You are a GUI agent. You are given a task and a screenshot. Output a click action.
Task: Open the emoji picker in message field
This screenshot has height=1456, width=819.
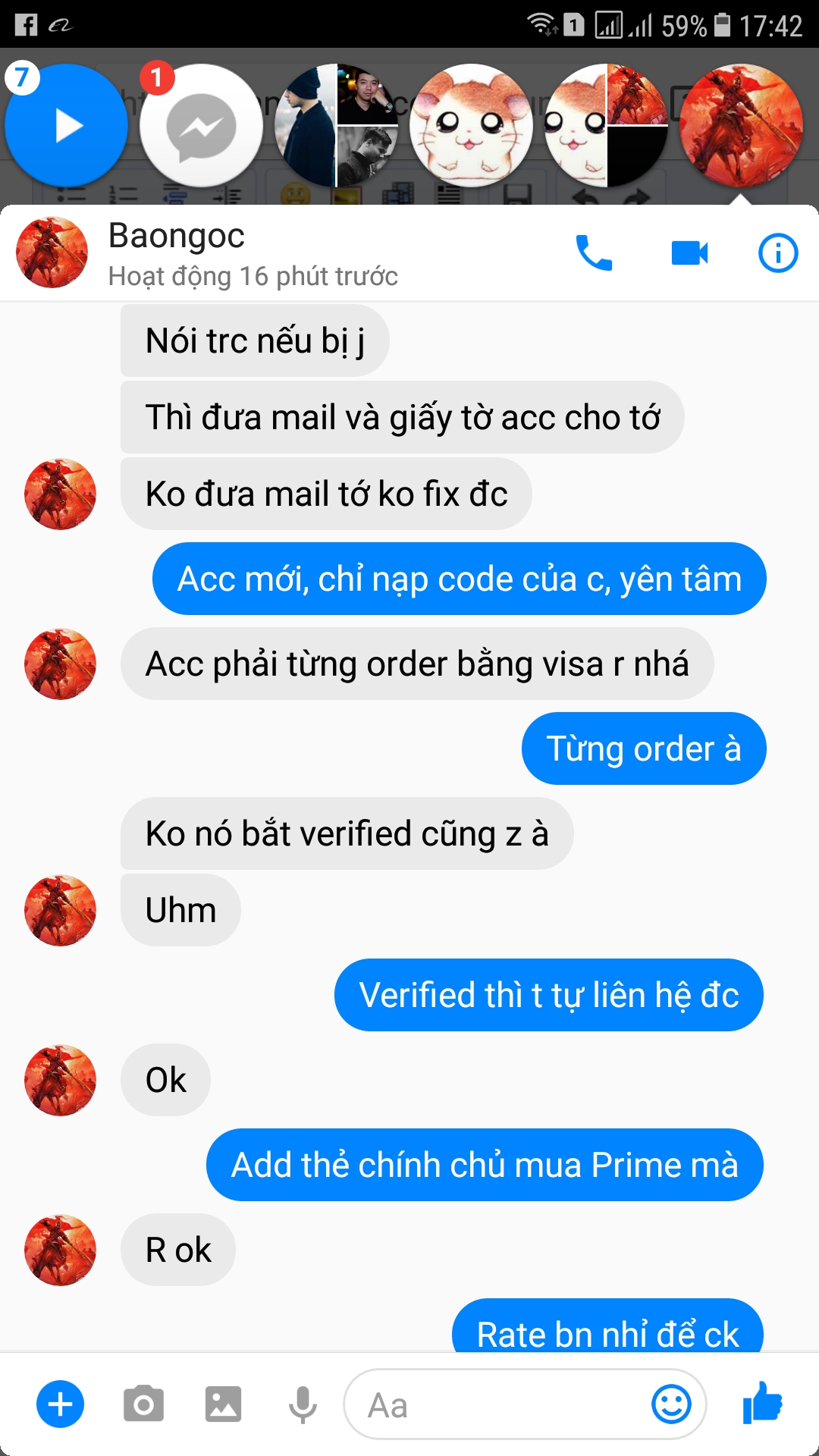coord(671,1404)
